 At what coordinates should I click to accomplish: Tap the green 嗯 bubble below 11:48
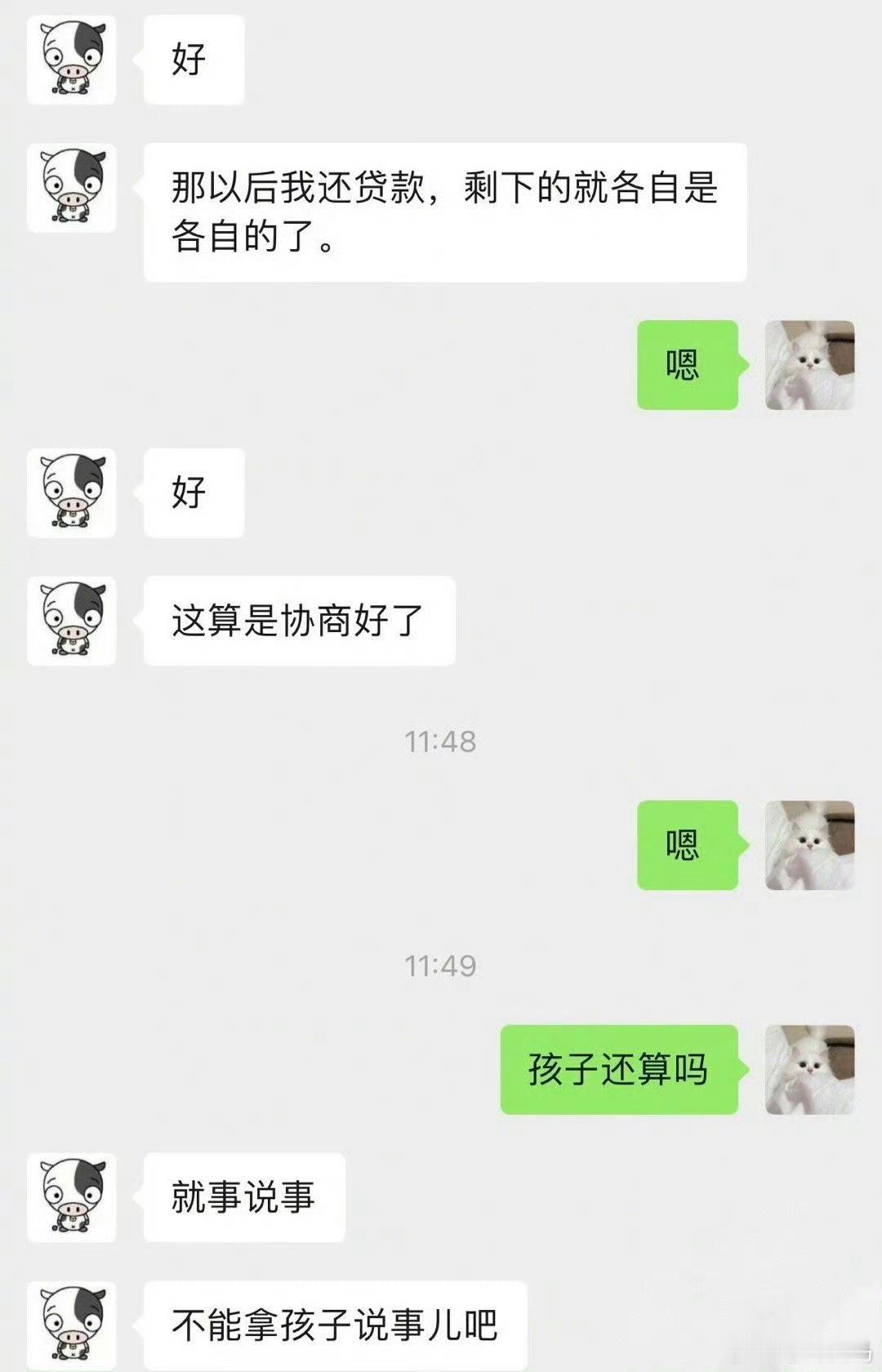(x=688, y=845)
